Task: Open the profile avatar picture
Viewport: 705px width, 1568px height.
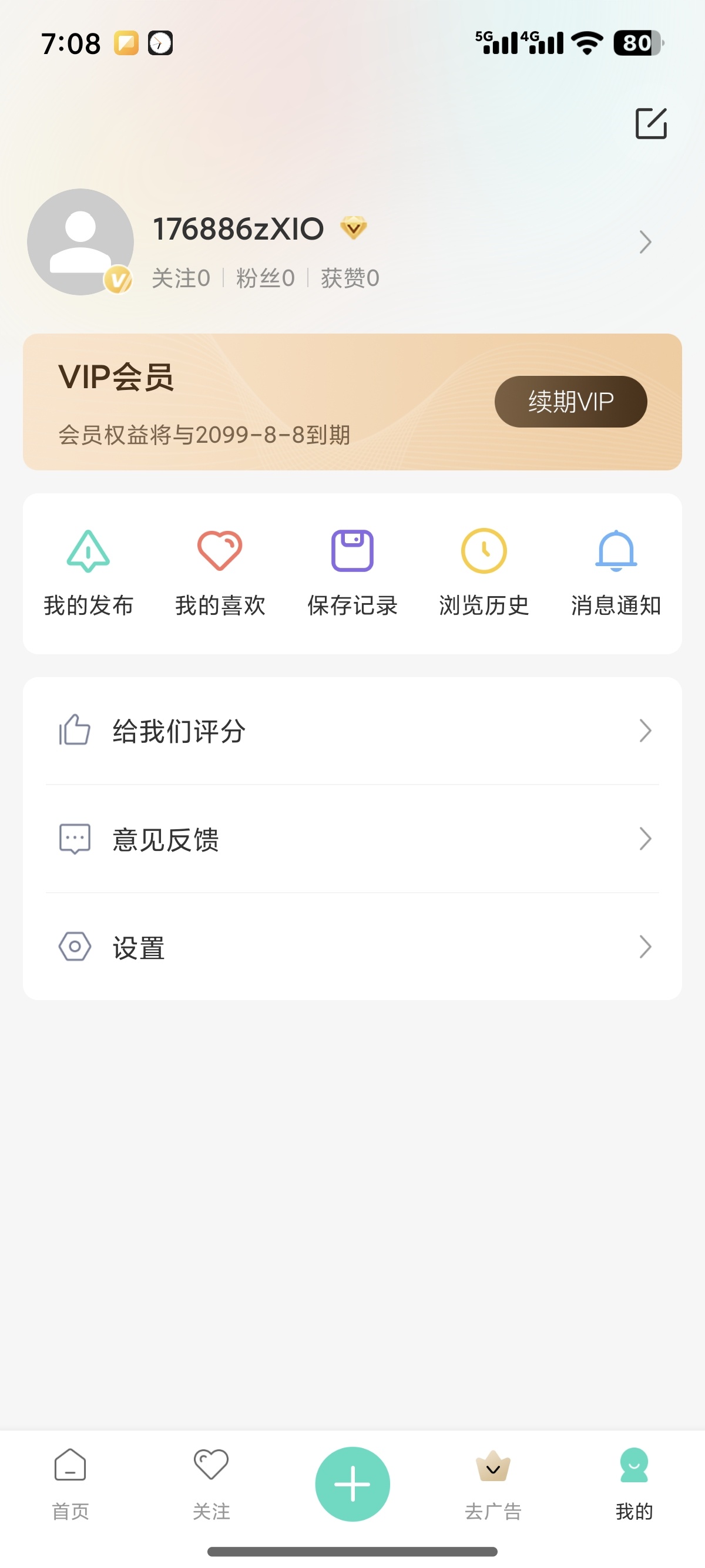Action: click(x=80, y=241)
